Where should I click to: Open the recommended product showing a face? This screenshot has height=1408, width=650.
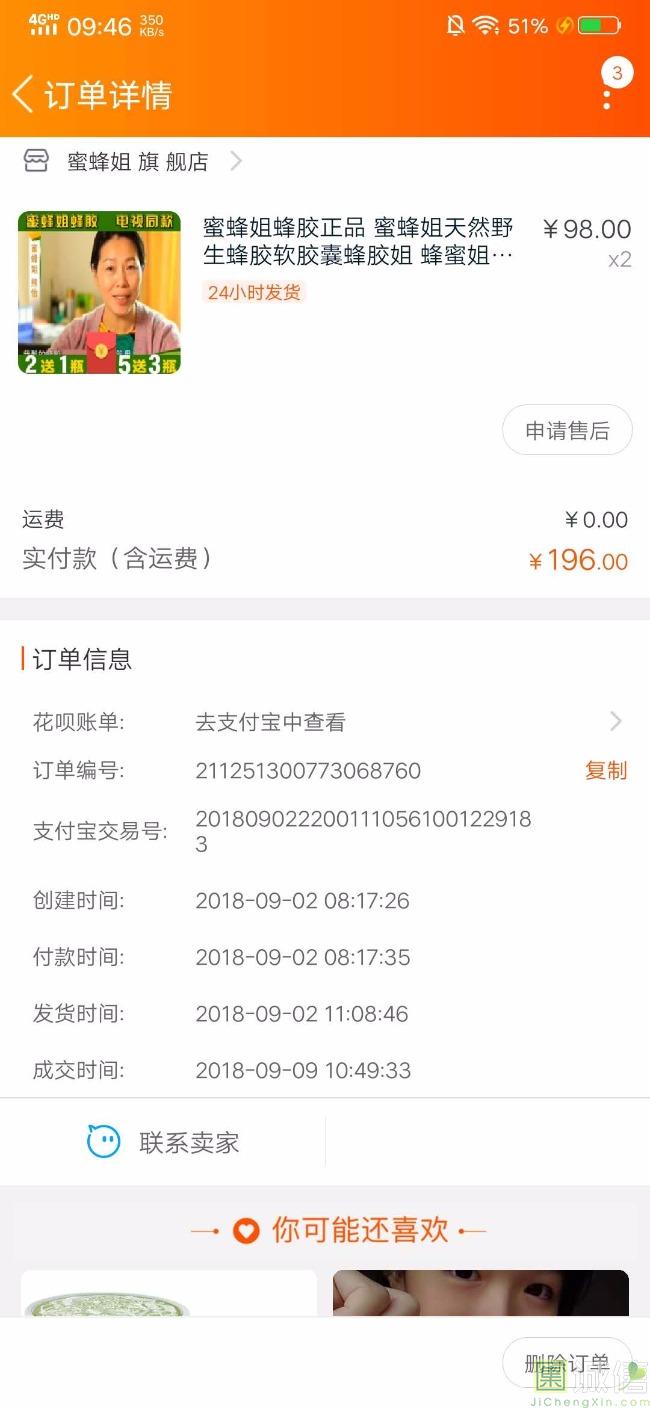480,1293
